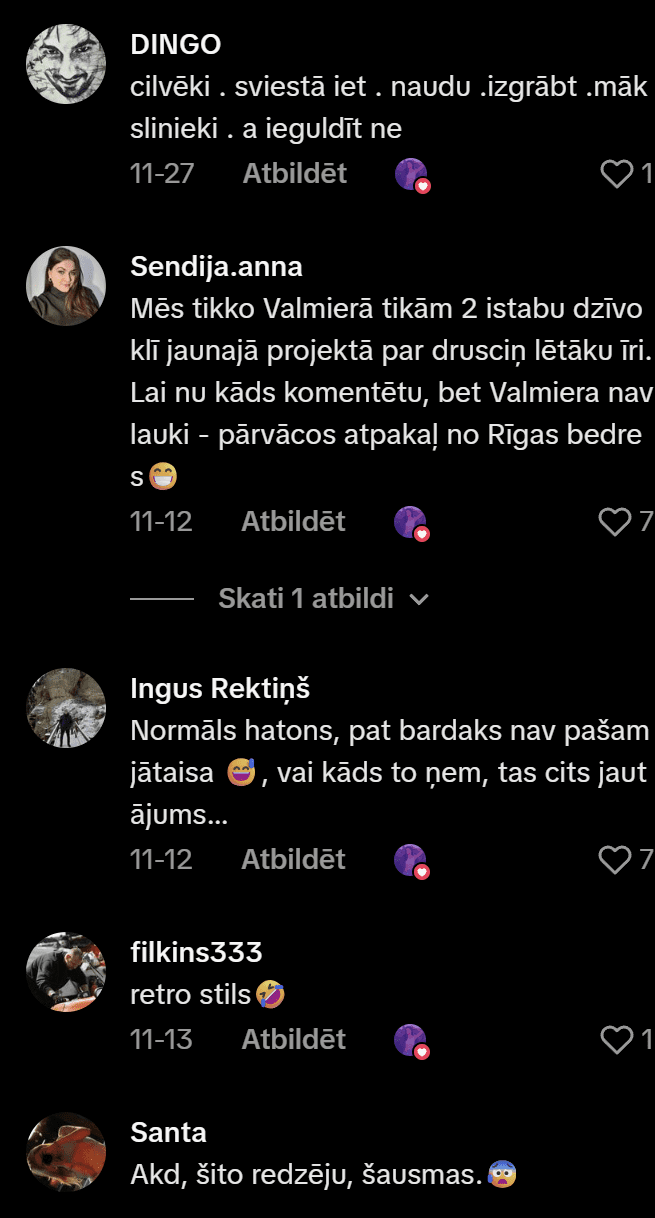This screenshot has height=1218, width=655.
Task: Reply to DINGO's comment via Atbildēt
Action: click(x=294, y=174)
